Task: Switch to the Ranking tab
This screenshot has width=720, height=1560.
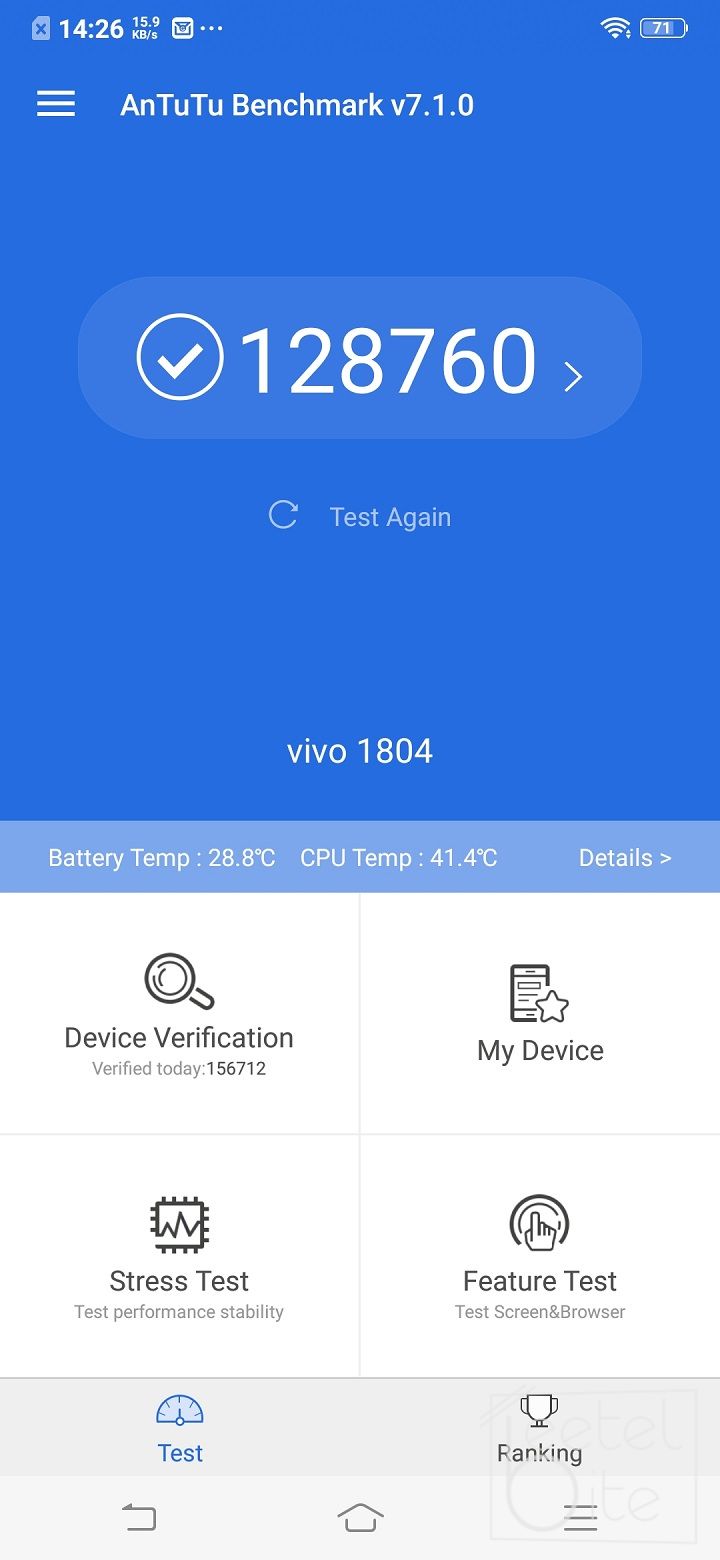Action: click(540, 1428)
